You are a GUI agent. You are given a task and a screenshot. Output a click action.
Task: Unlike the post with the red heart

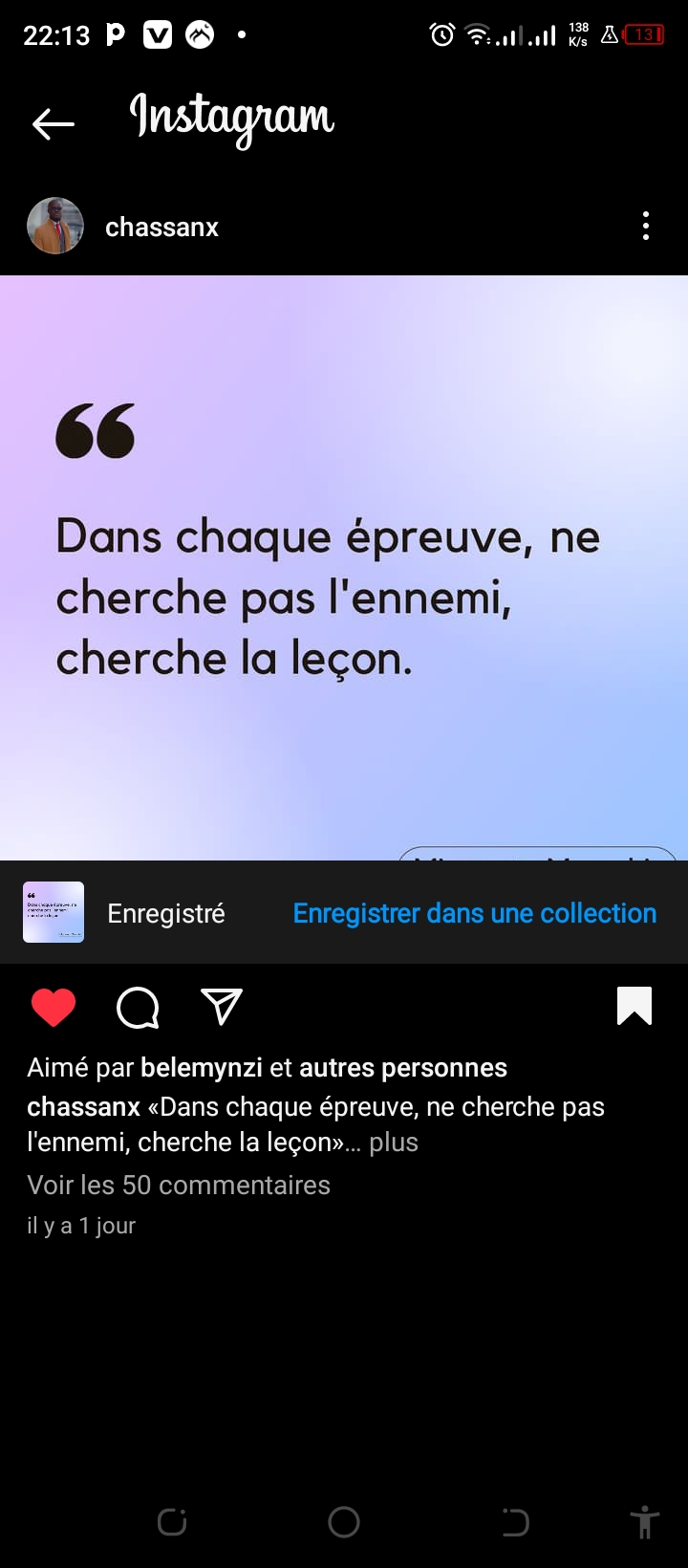(x=54, y=1007)
